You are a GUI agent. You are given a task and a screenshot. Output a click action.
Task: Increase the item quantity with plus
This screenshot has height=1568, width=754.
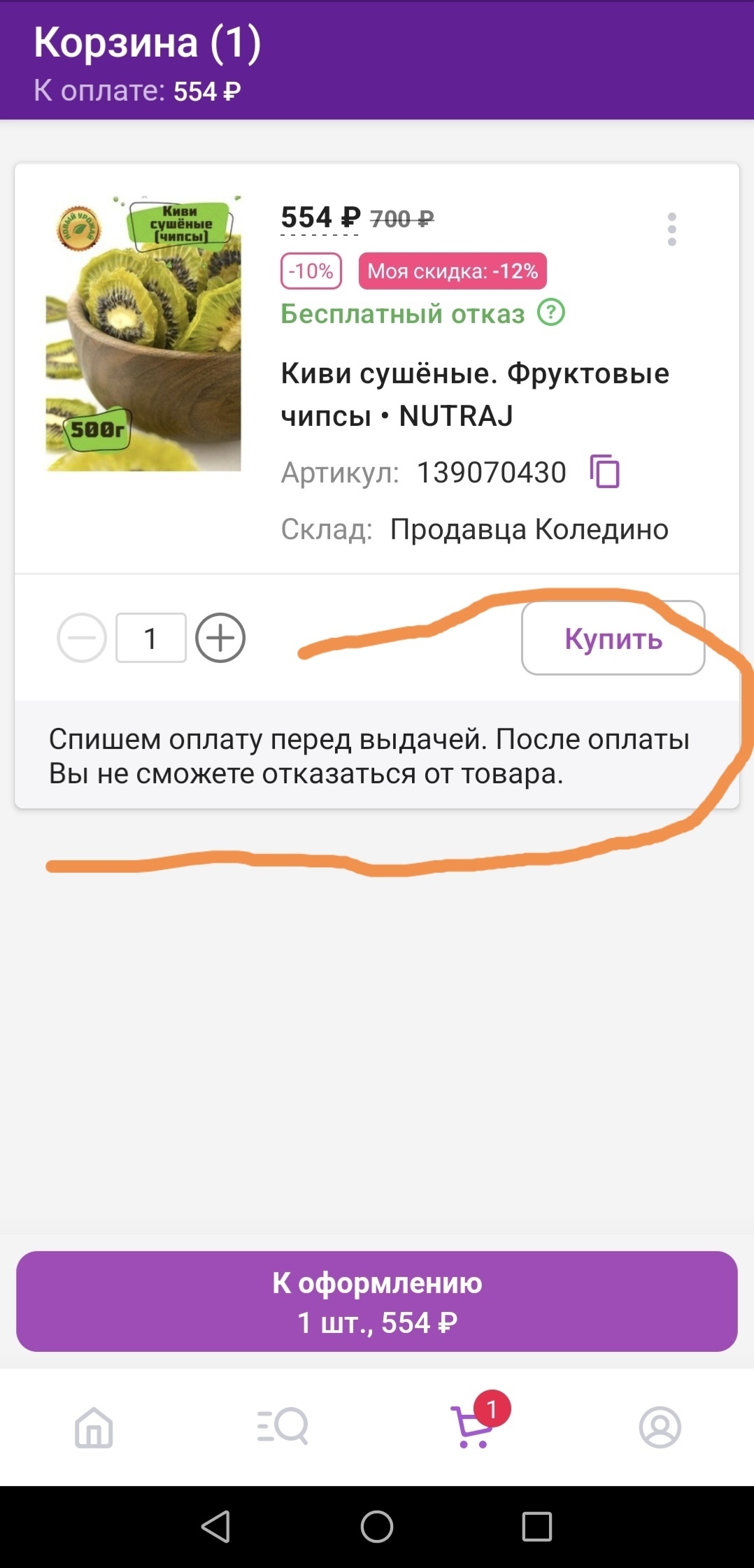coord(220,638)
